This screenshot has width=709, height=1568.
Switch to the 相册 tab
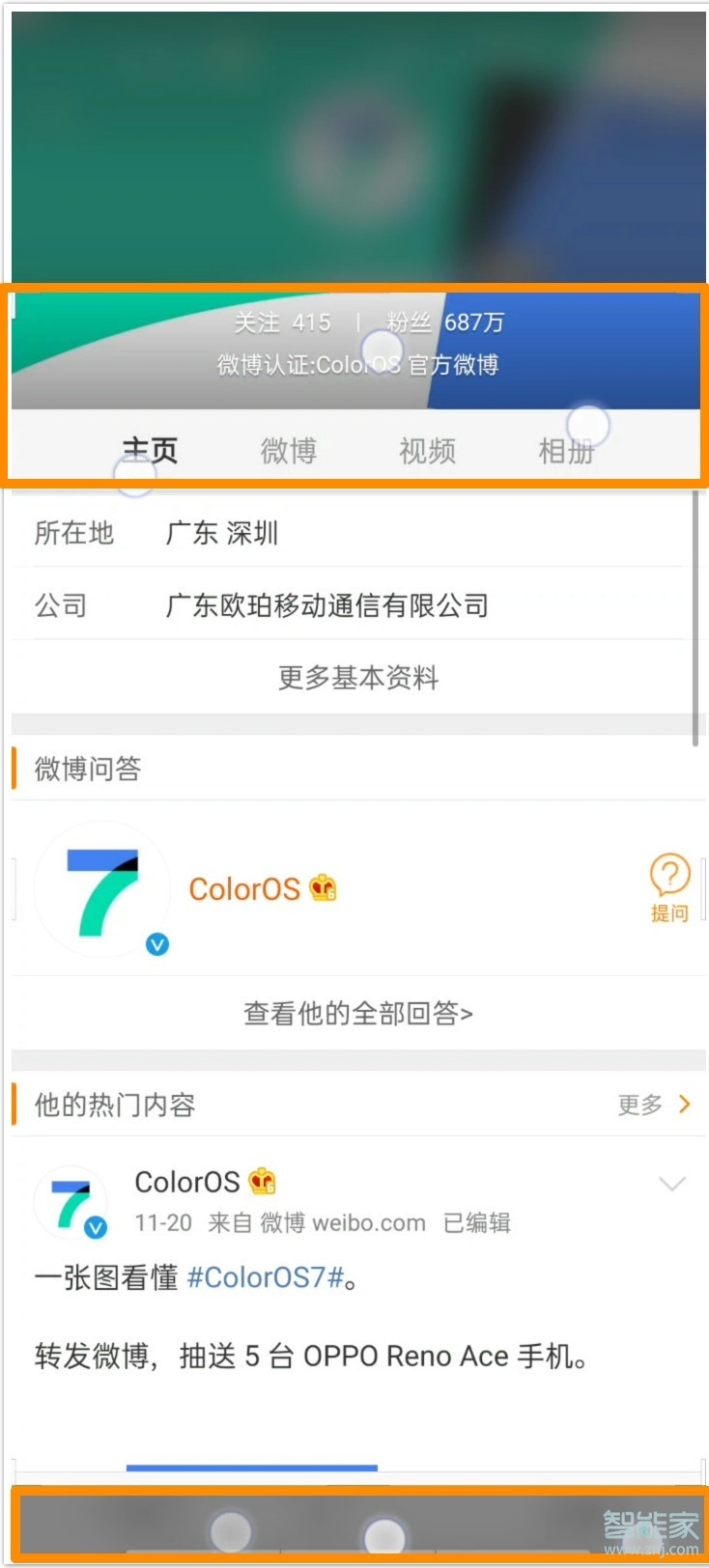tap(565, 450)
